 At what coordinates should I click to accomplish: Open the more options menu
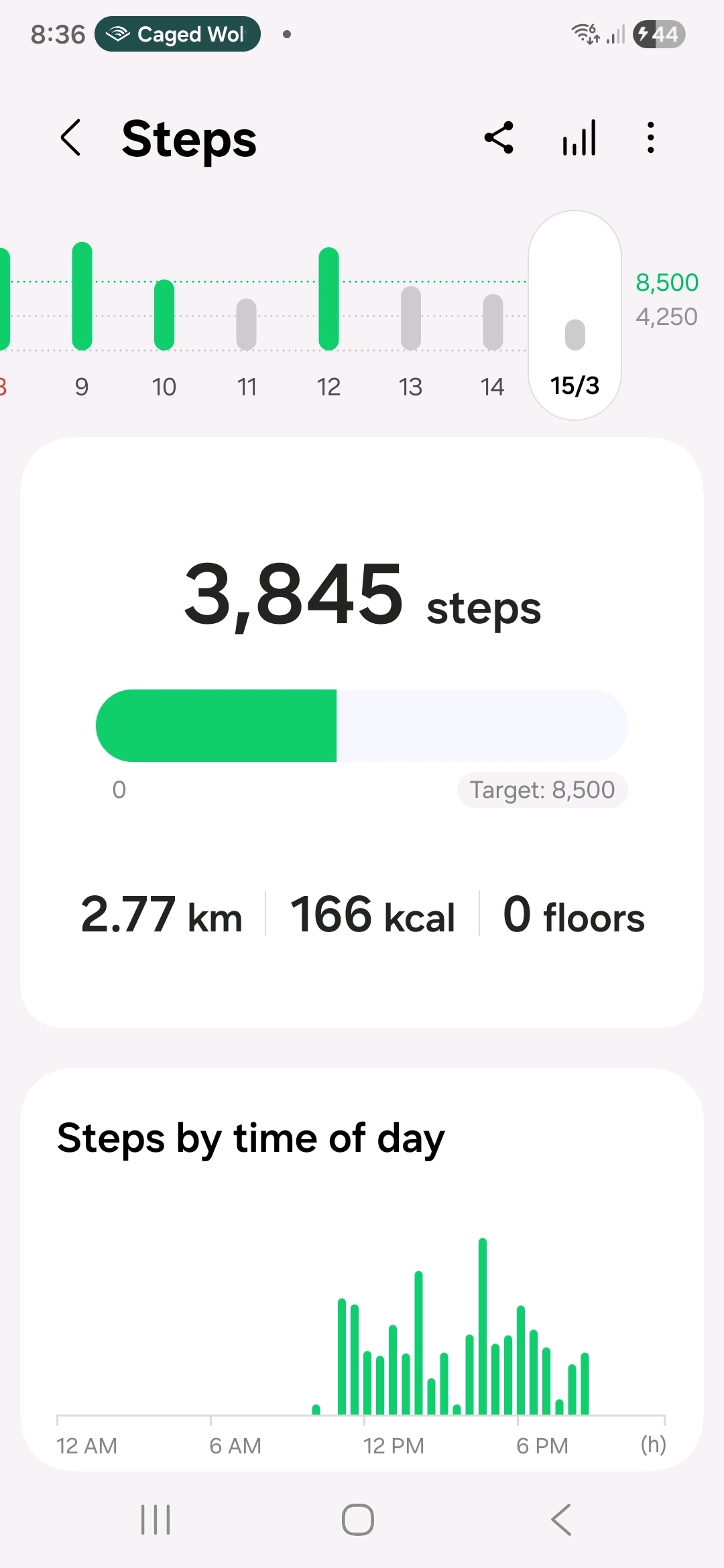(650, 138)
